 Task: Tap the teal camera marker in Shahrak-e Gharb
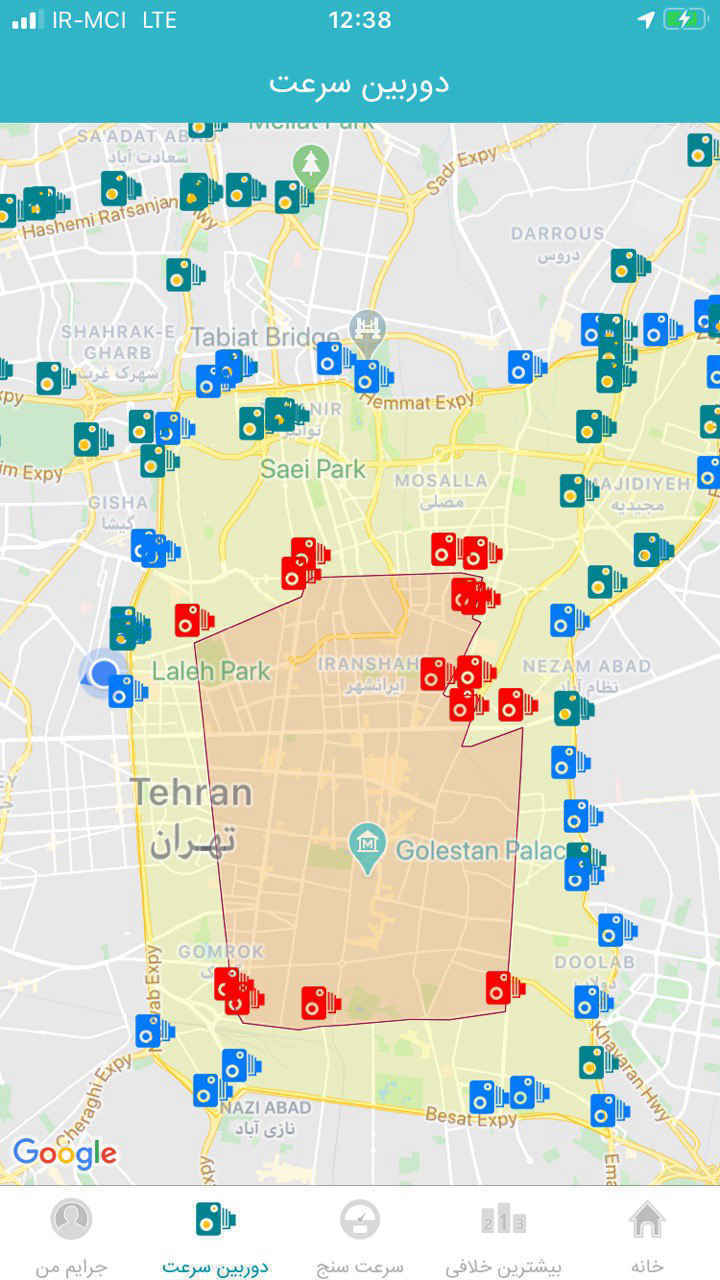tap(54, 378)
